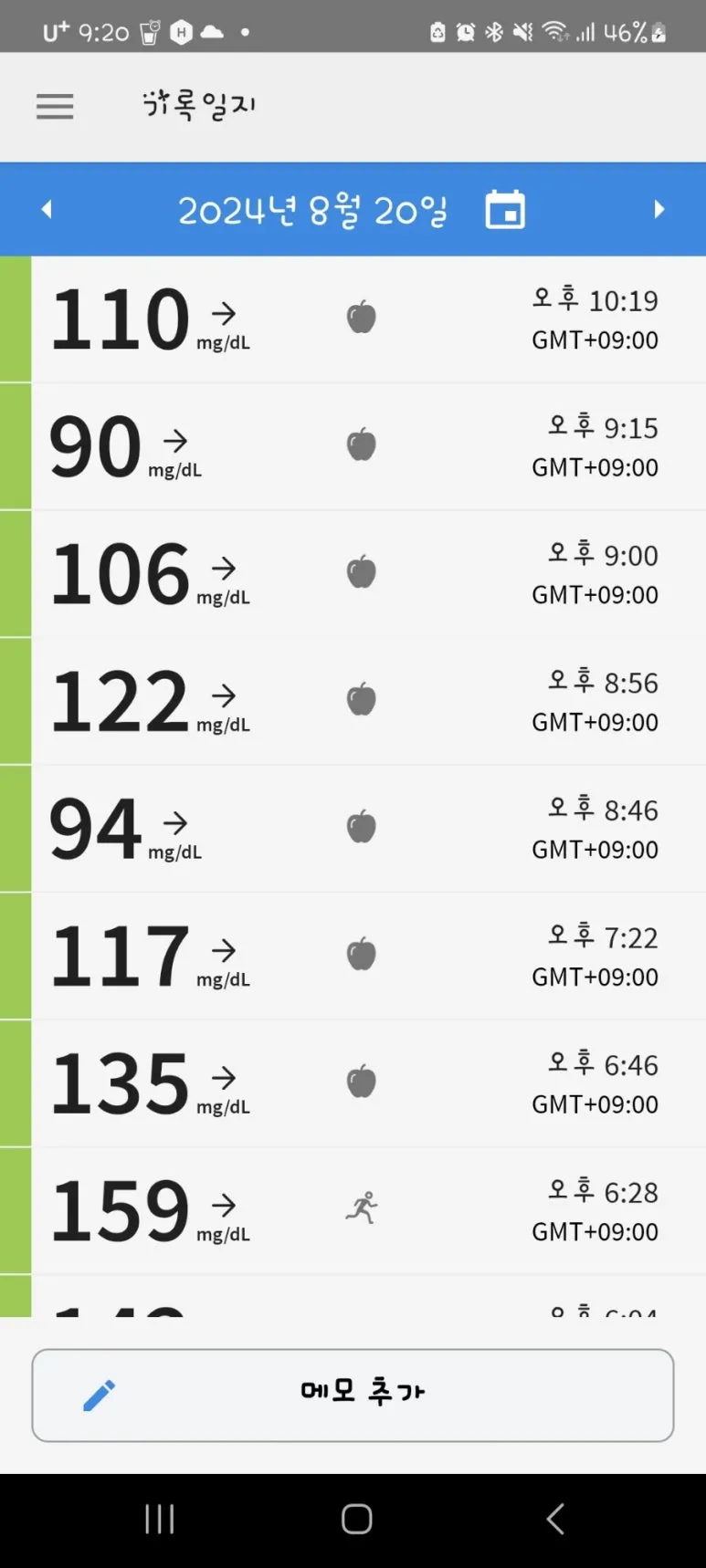Go to the previous day
706x1568 pixels.
click(47, 210)
